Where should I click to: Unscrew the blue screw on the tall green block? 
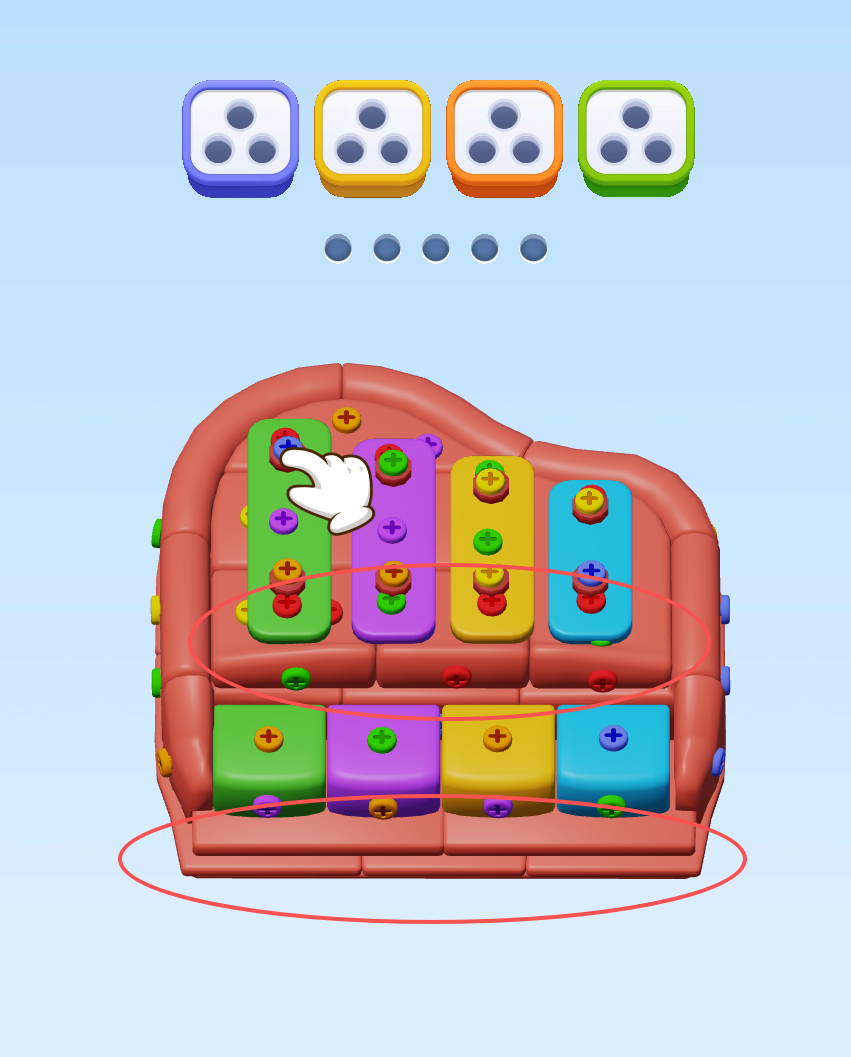tap(287, 446)
